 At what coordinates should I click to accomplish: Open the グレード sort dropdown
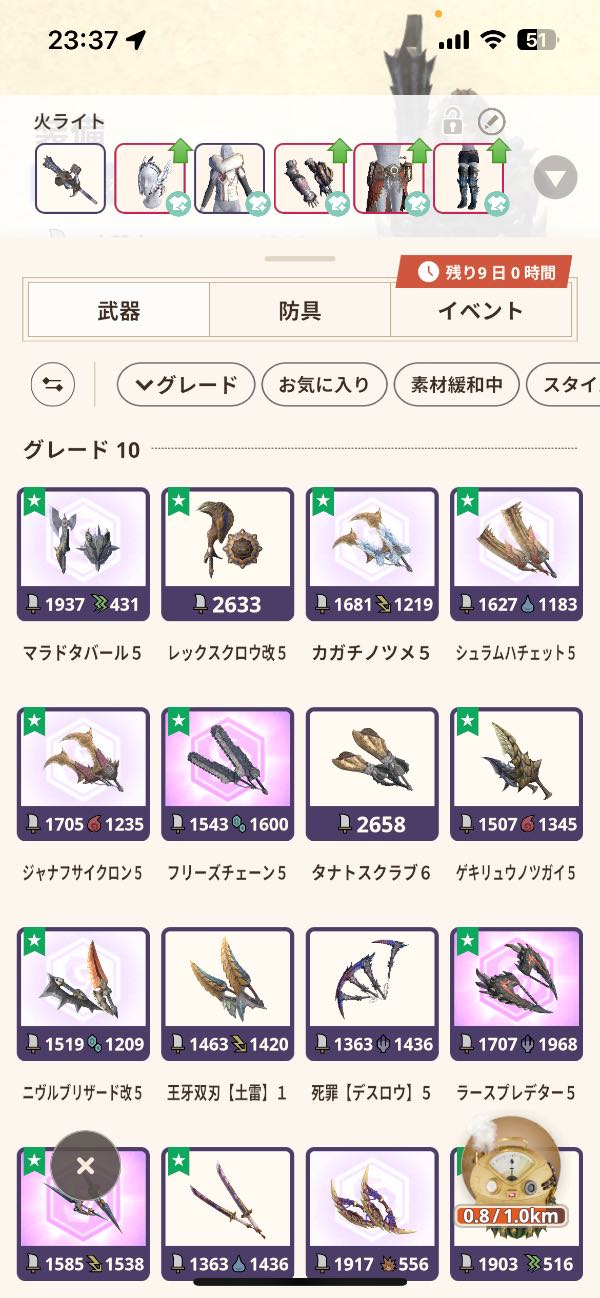click(185, 385)
